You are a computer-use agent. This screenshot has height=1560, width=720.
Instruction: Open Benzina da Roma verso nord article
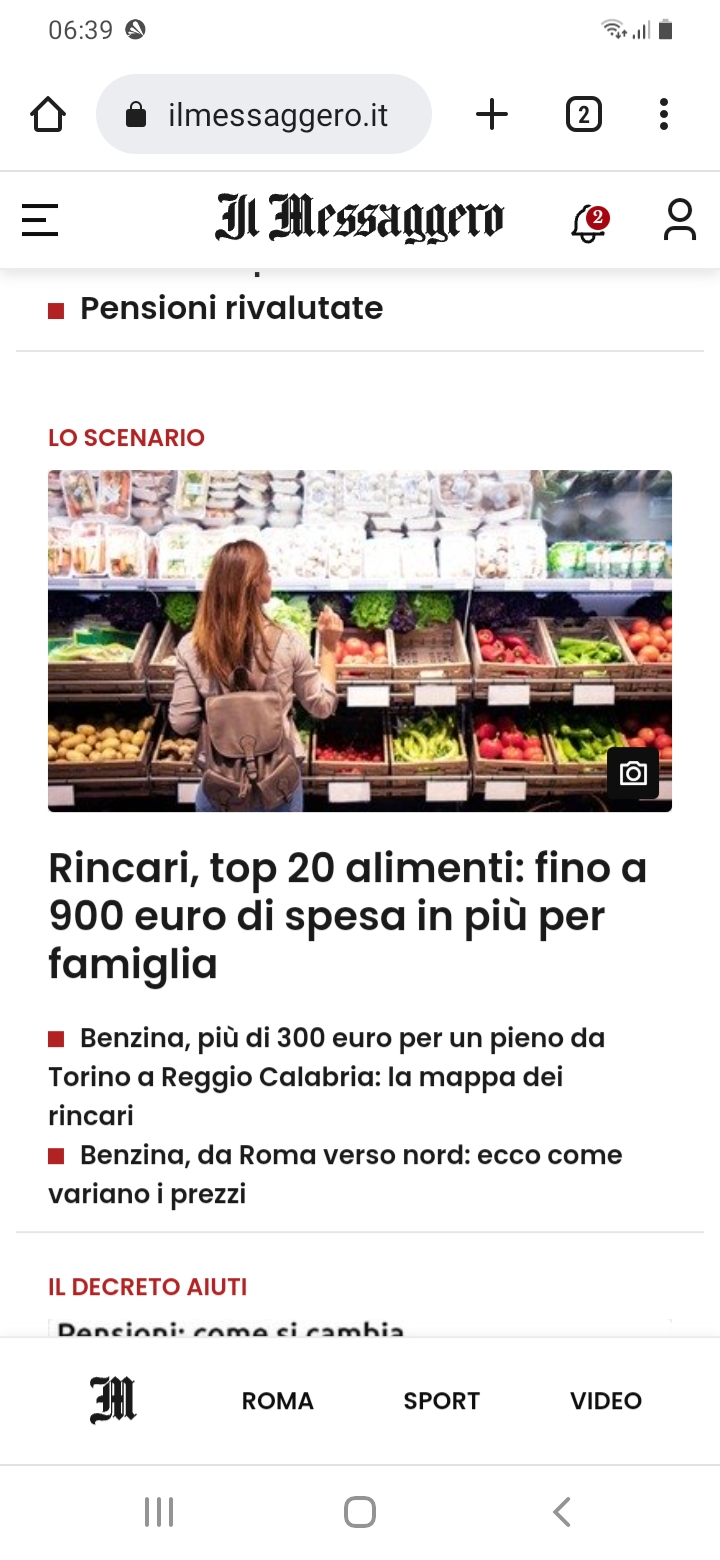pos(335,1174)
